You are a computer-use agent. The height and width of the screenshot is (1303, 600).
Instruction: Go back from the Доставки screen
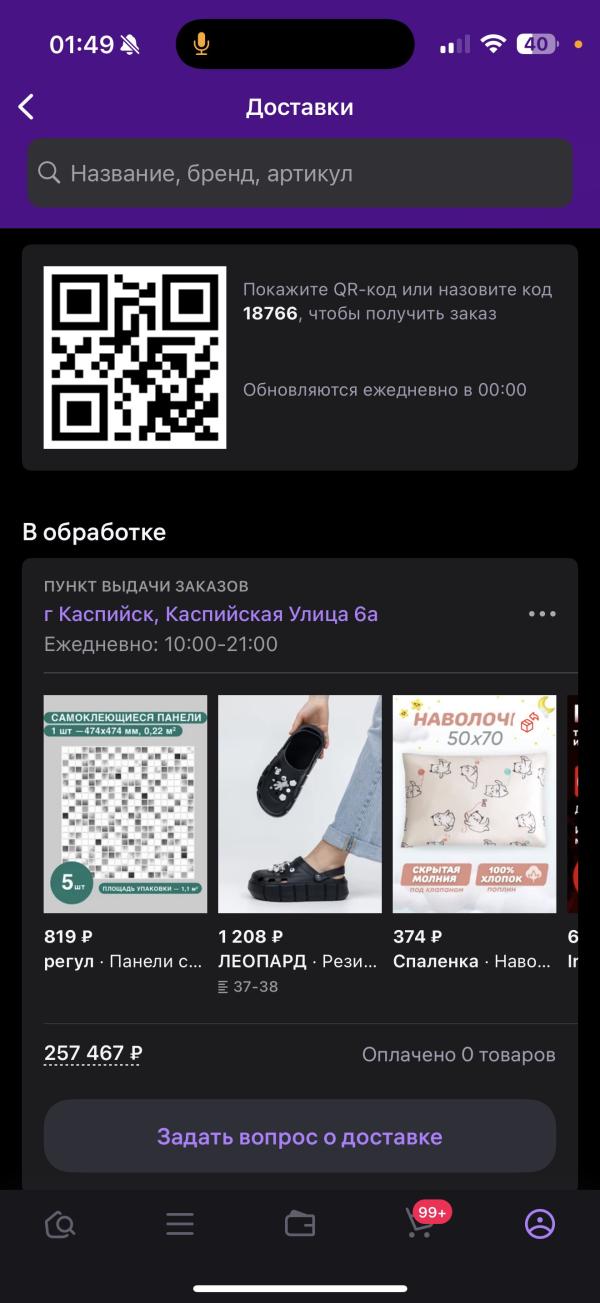(x=27, y=108)
